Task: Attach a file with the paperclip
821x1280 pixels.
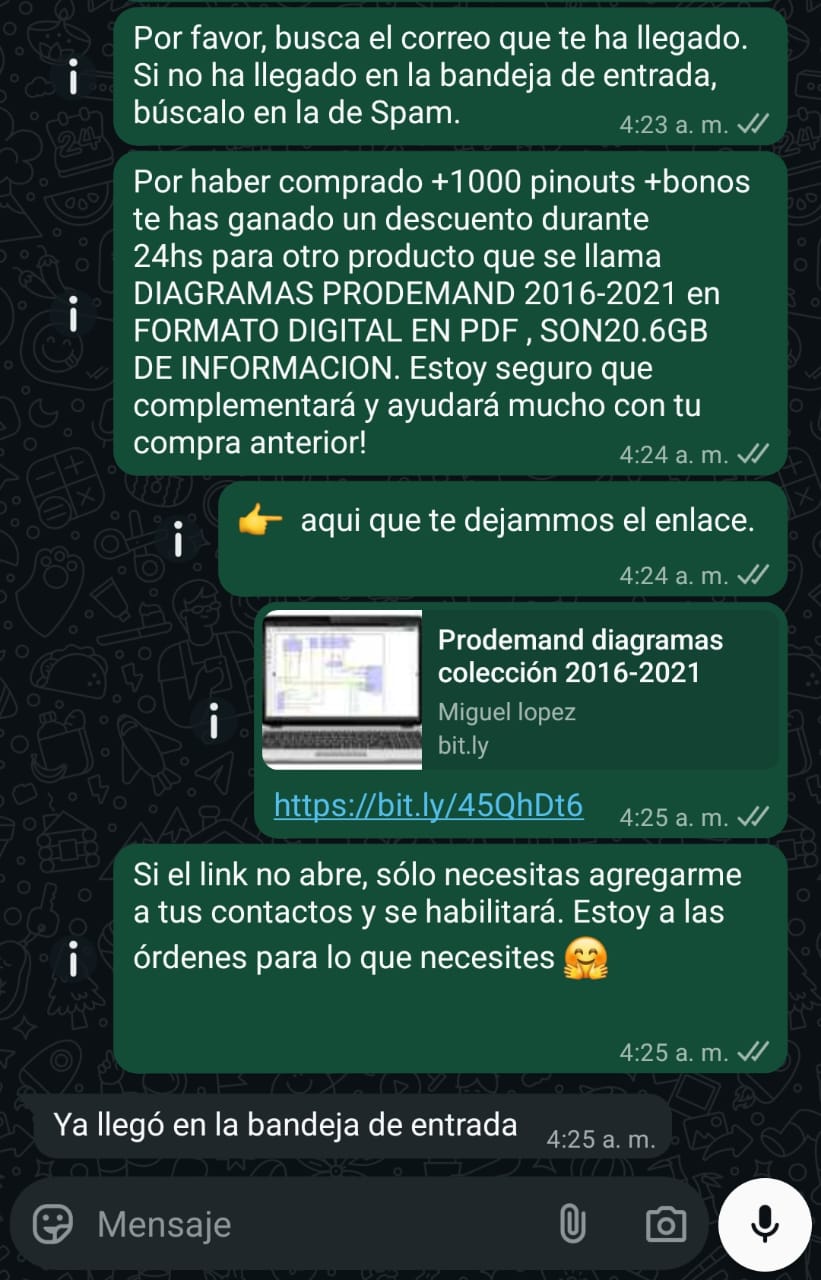Action: click(x=571, y=1224)
